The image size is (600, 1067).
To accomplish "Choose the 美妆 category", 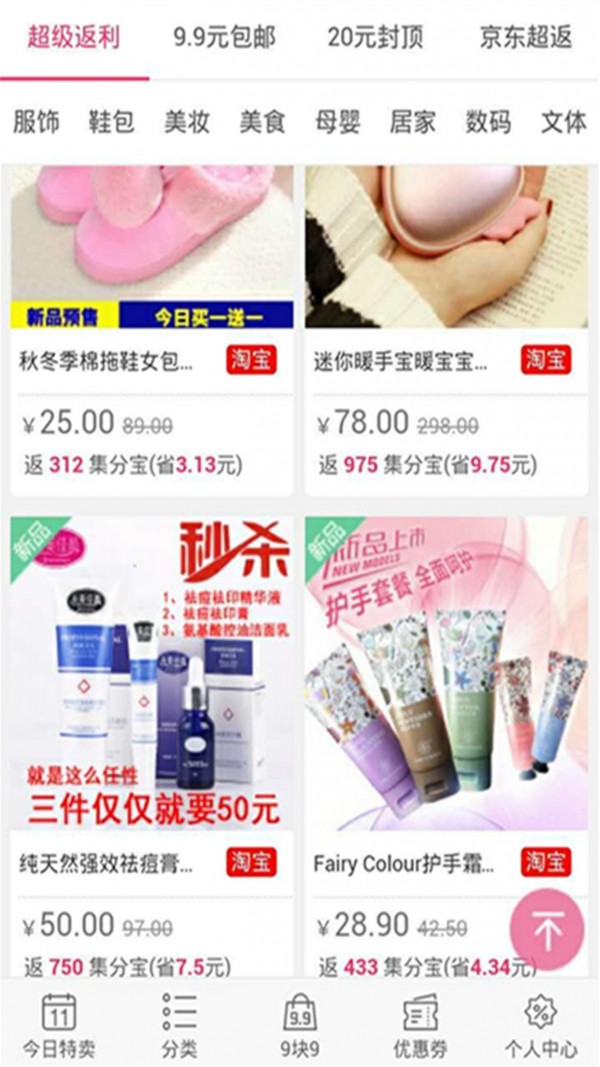I will pyautogui.click(x=186, y=122).
